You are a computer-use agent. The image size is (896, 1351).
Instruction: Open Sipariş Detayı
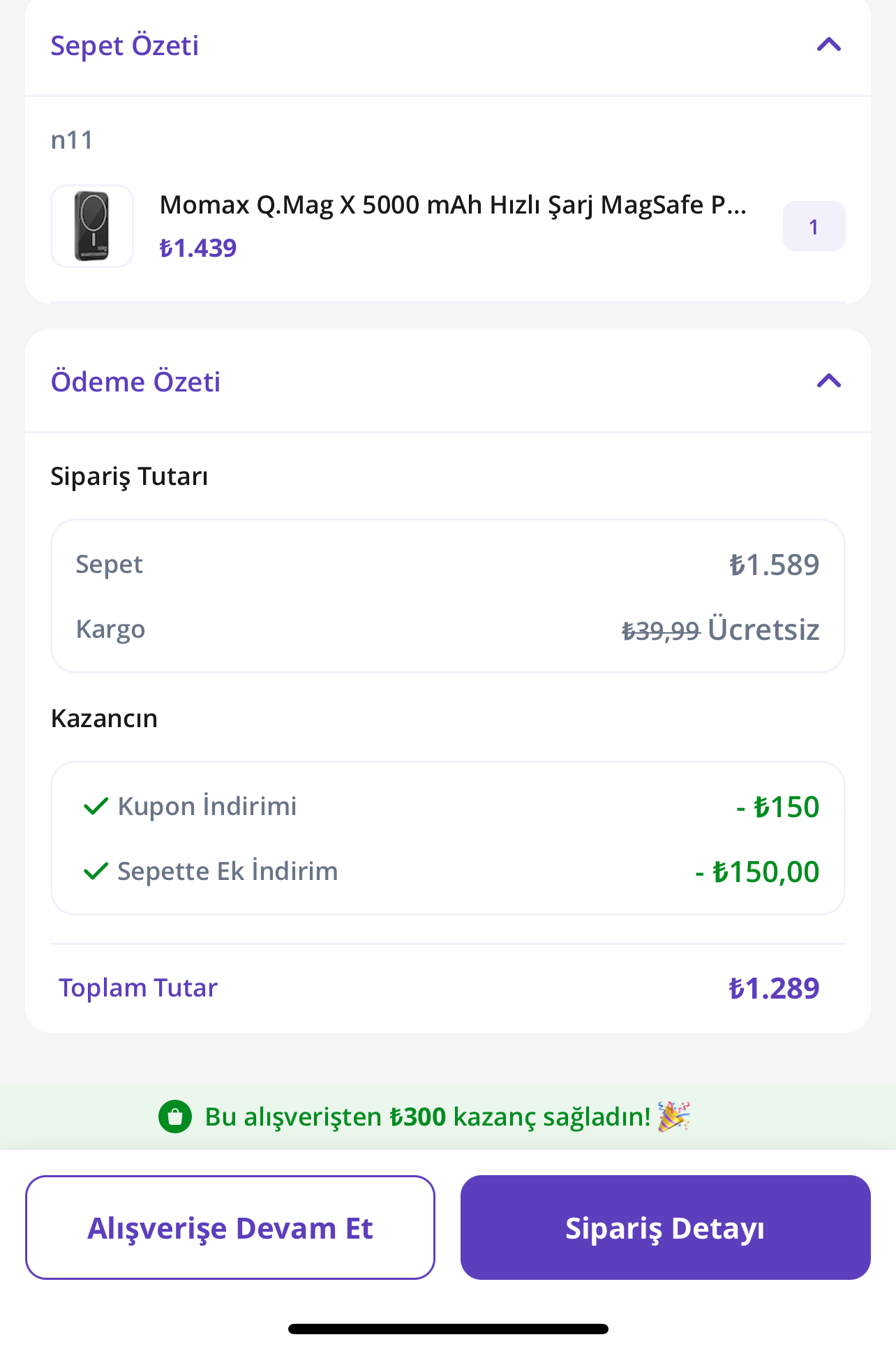click(665, 1227)
